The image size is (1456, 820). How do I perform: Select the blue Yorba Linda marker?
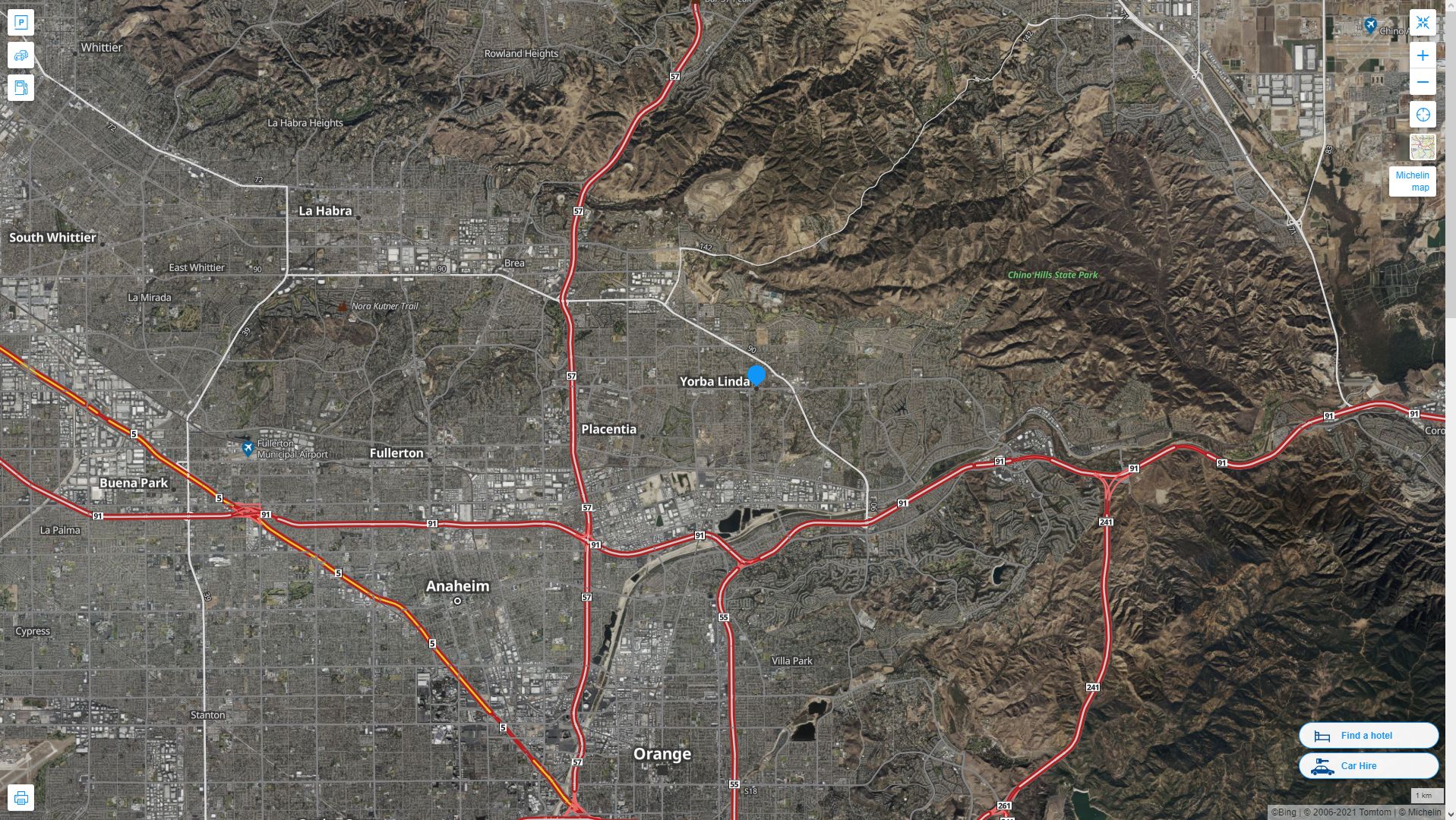(x=756, y=376)
